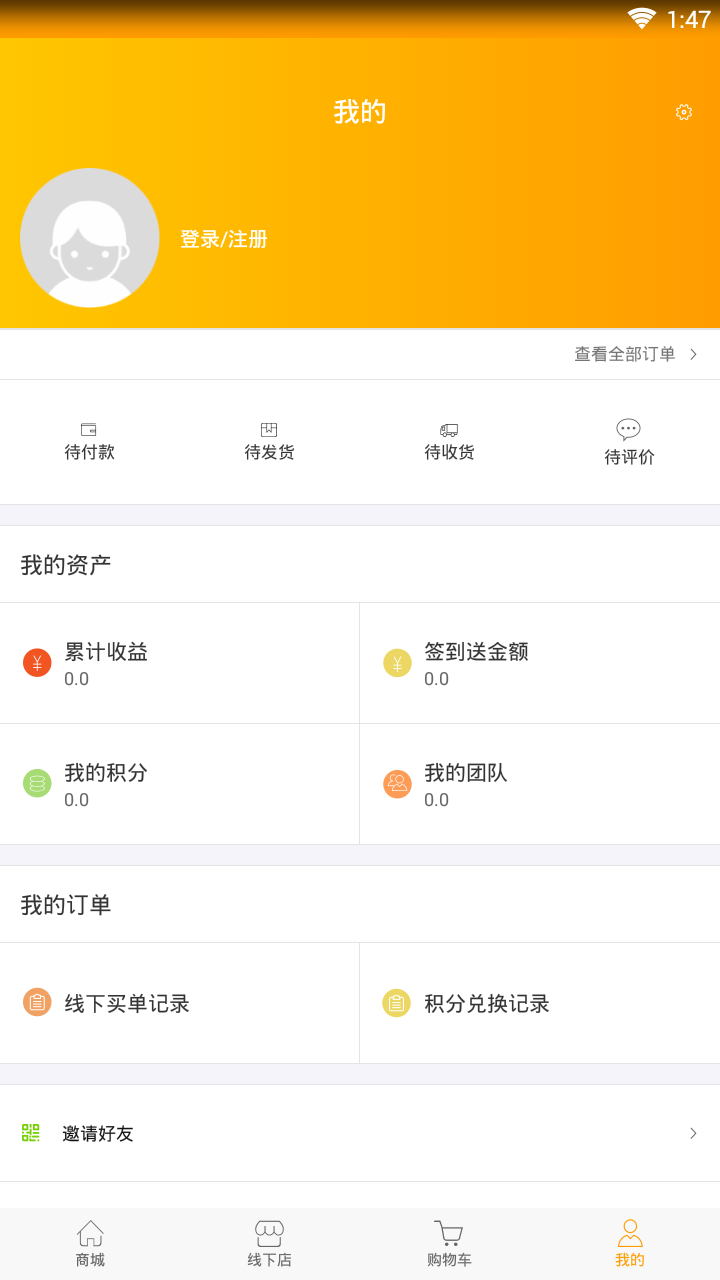Select the green 我的积分 points icon

click(x=37, y=783)
